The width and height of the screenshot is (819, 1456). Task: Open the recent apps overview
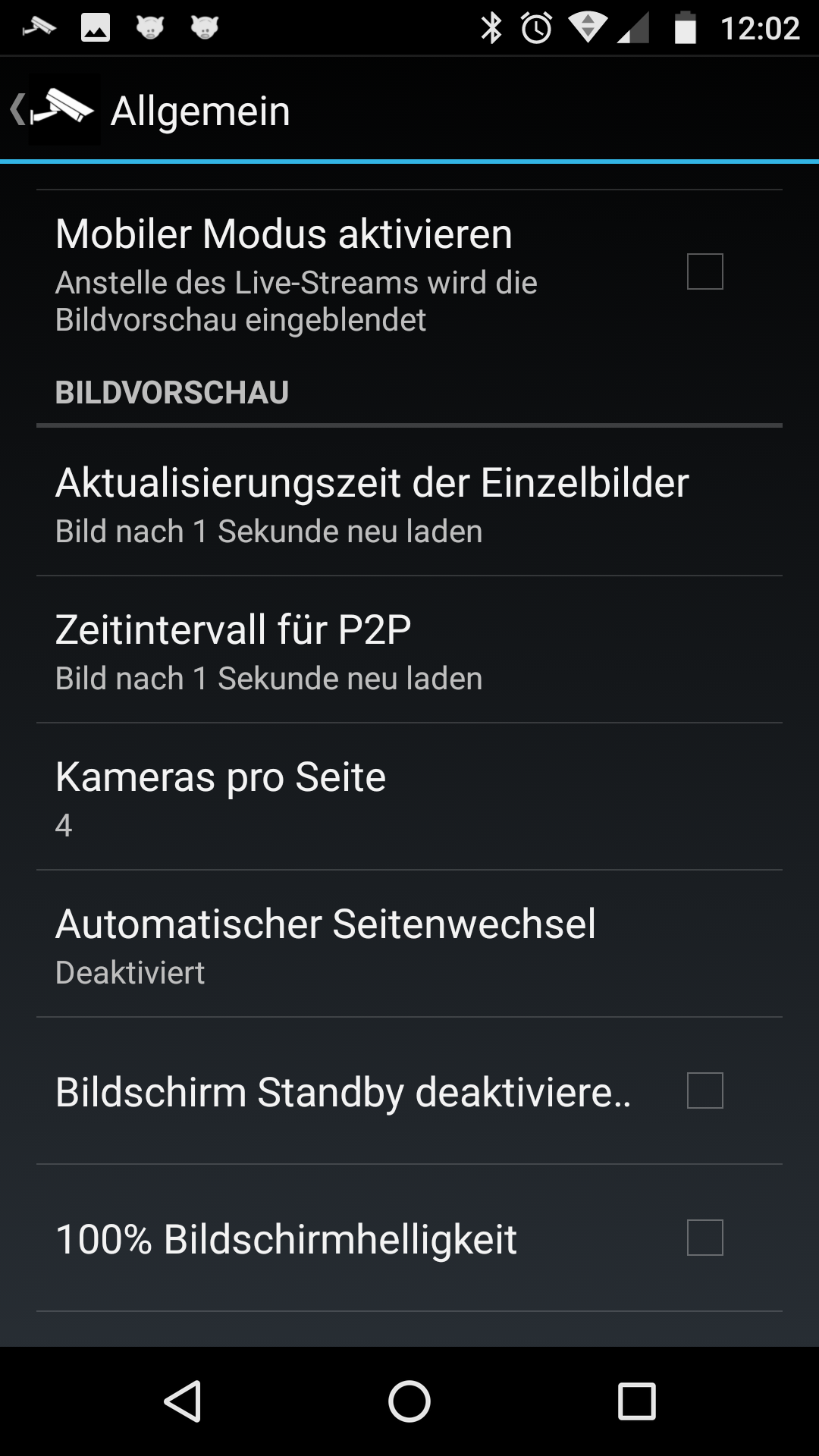click(x=637, y=1401)
